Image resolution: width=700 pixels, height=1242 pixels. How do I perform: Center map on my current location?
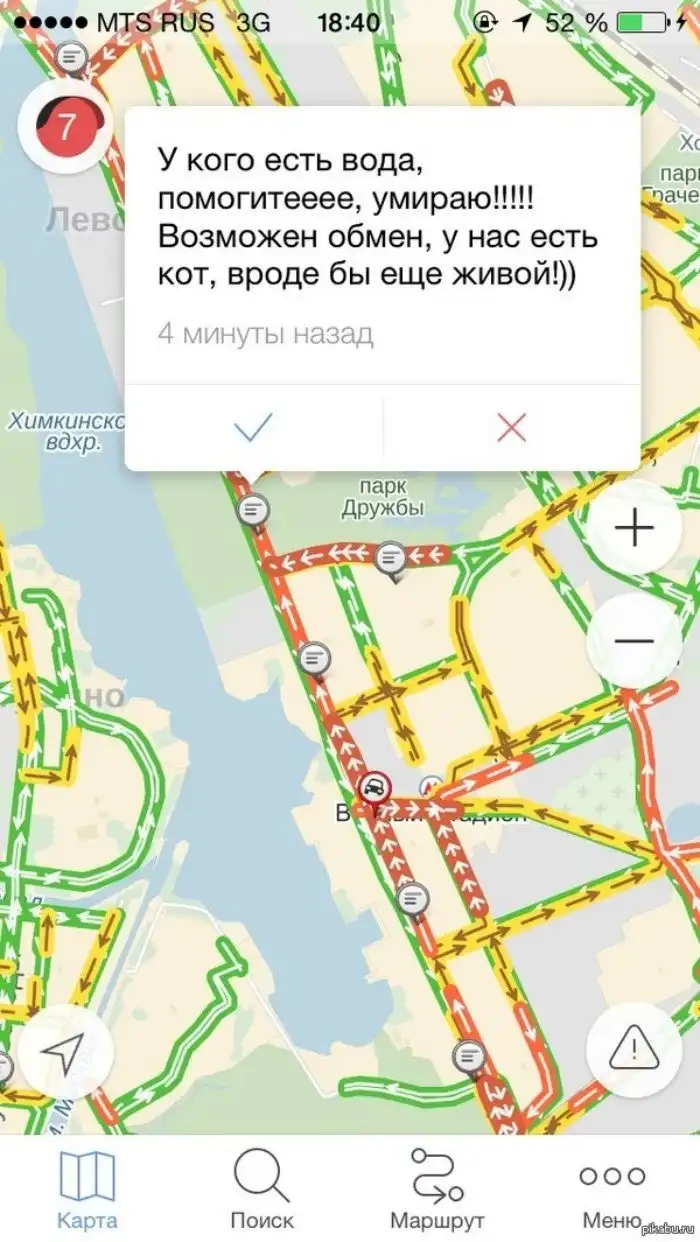[x=64, y=1051]
